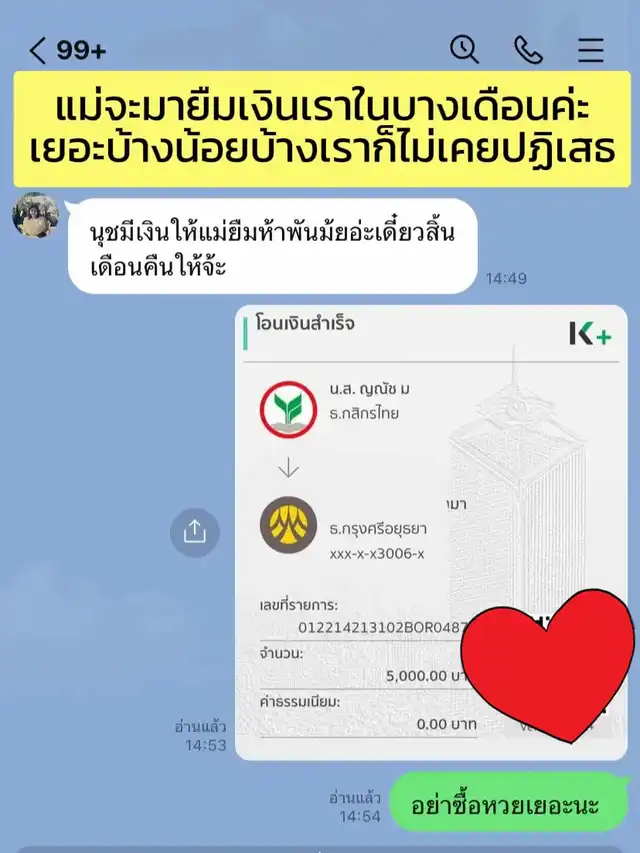The height and width of the screenshot is (853, 640).
Task: View the sender's profile picture
Action: (x=35, y=214)
